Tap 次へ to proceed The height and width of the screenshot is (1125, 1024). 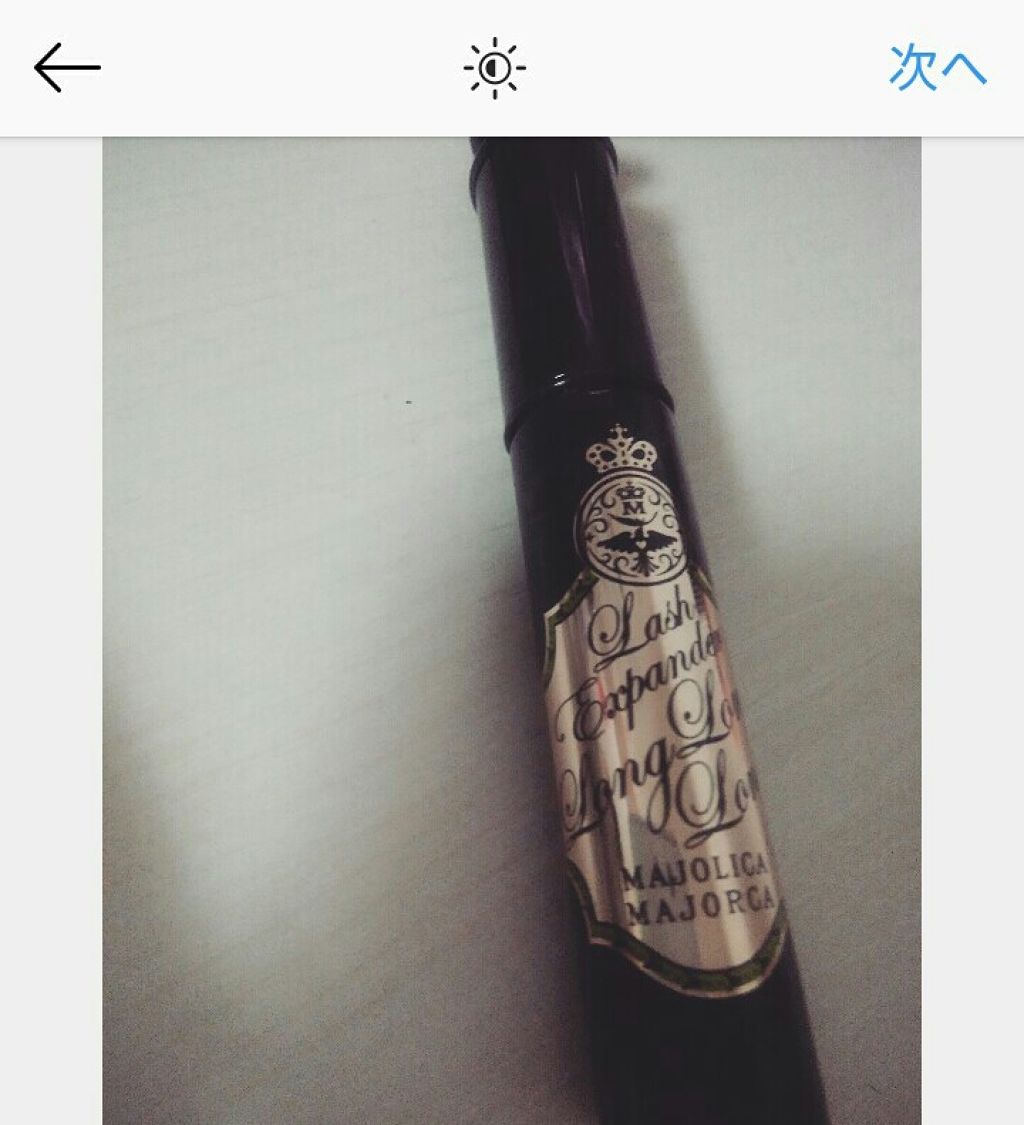(937, 68)
